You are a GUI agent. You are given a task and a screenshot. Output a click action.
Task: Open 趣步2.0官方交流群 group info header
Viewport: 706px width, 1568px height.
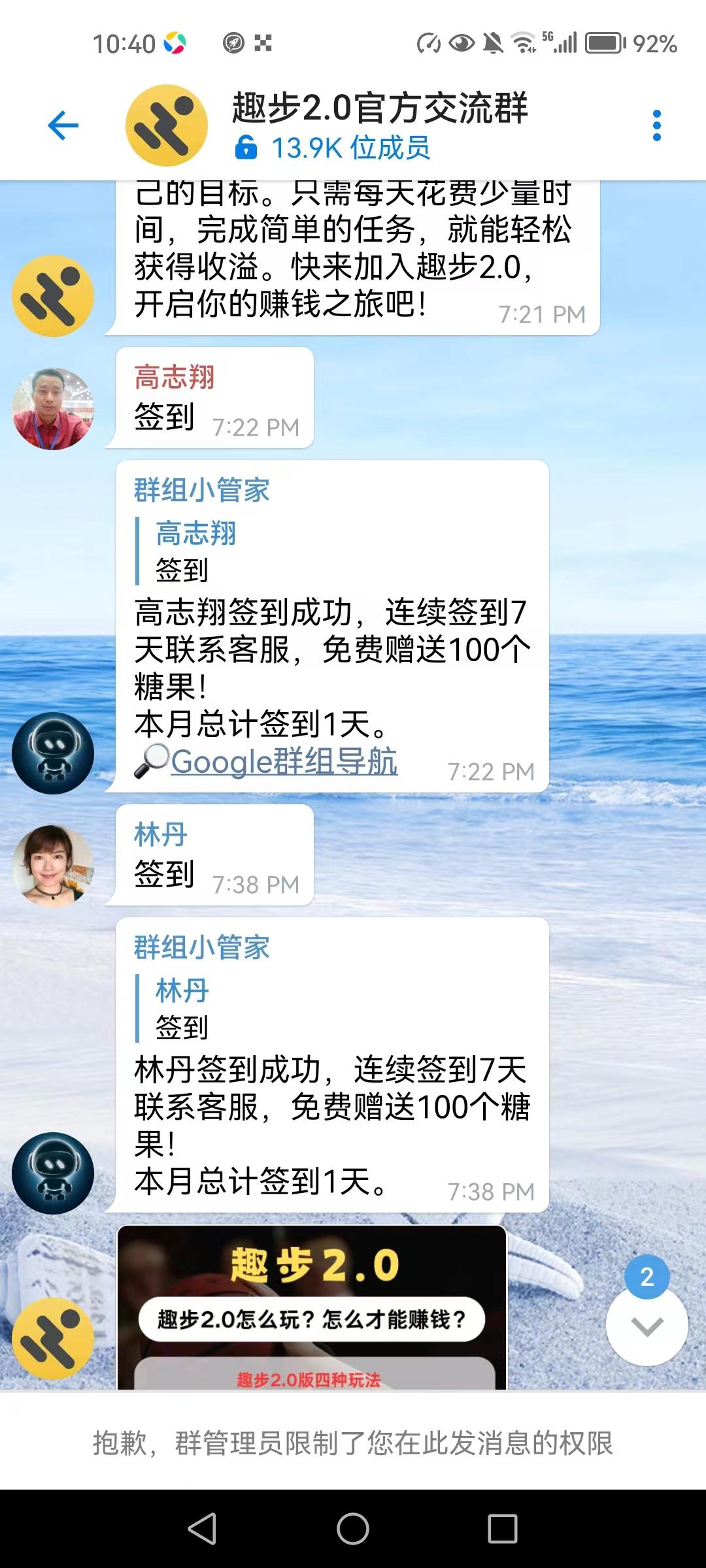coord(379,124)
